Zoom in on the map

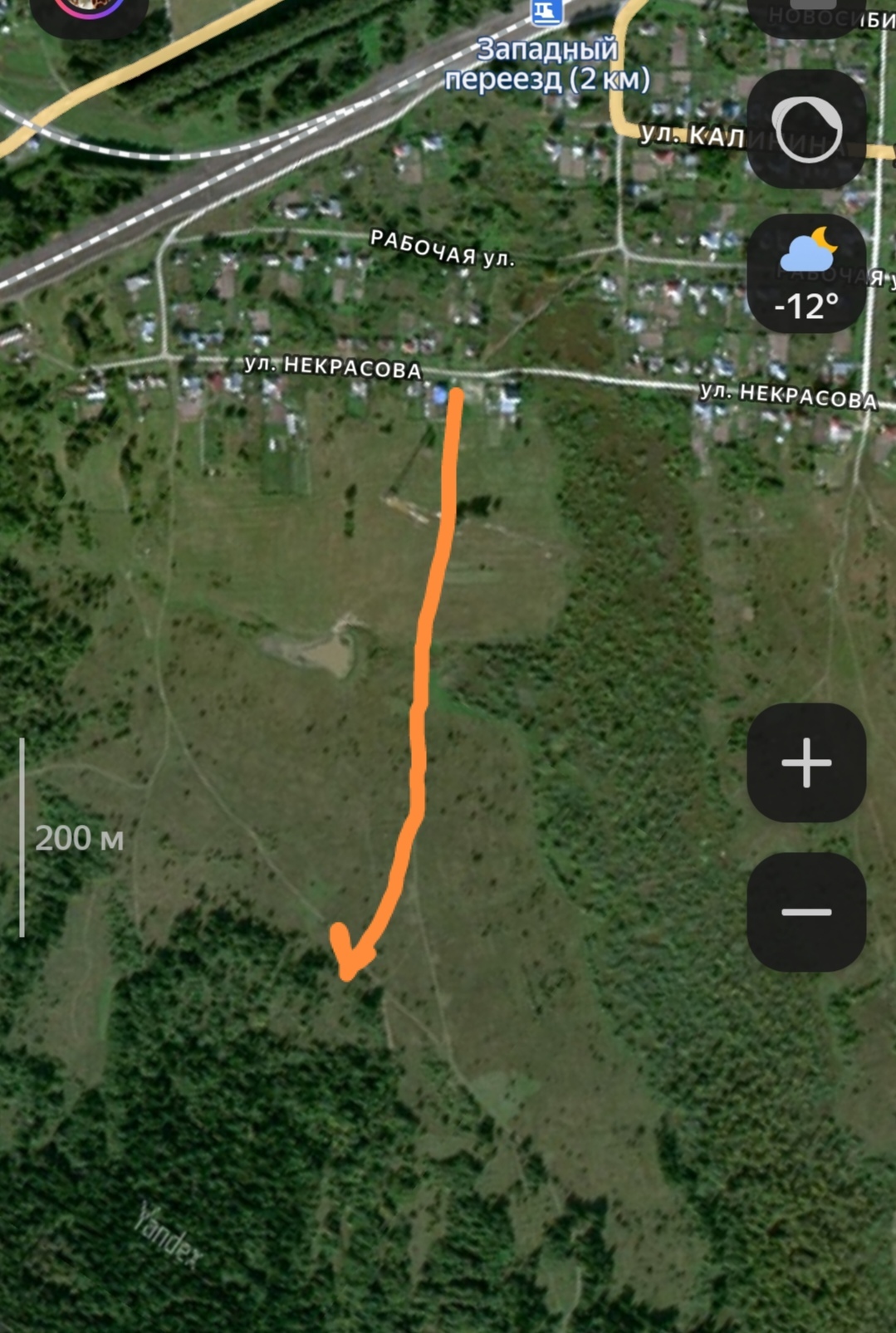point(806,762)
